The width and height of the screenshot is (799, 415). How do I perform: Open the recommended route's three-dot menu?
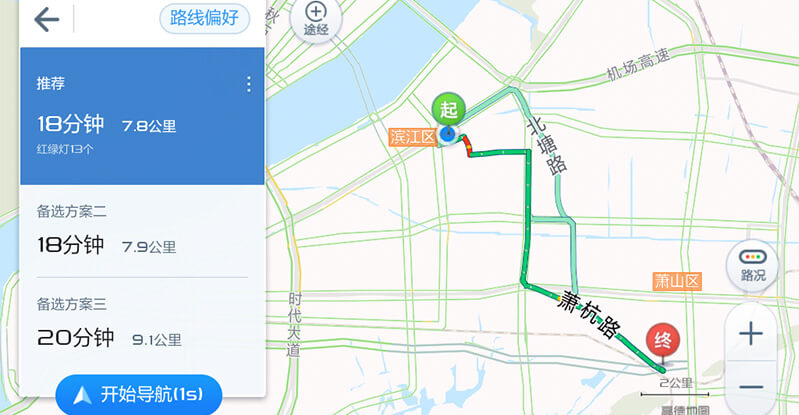249,84
